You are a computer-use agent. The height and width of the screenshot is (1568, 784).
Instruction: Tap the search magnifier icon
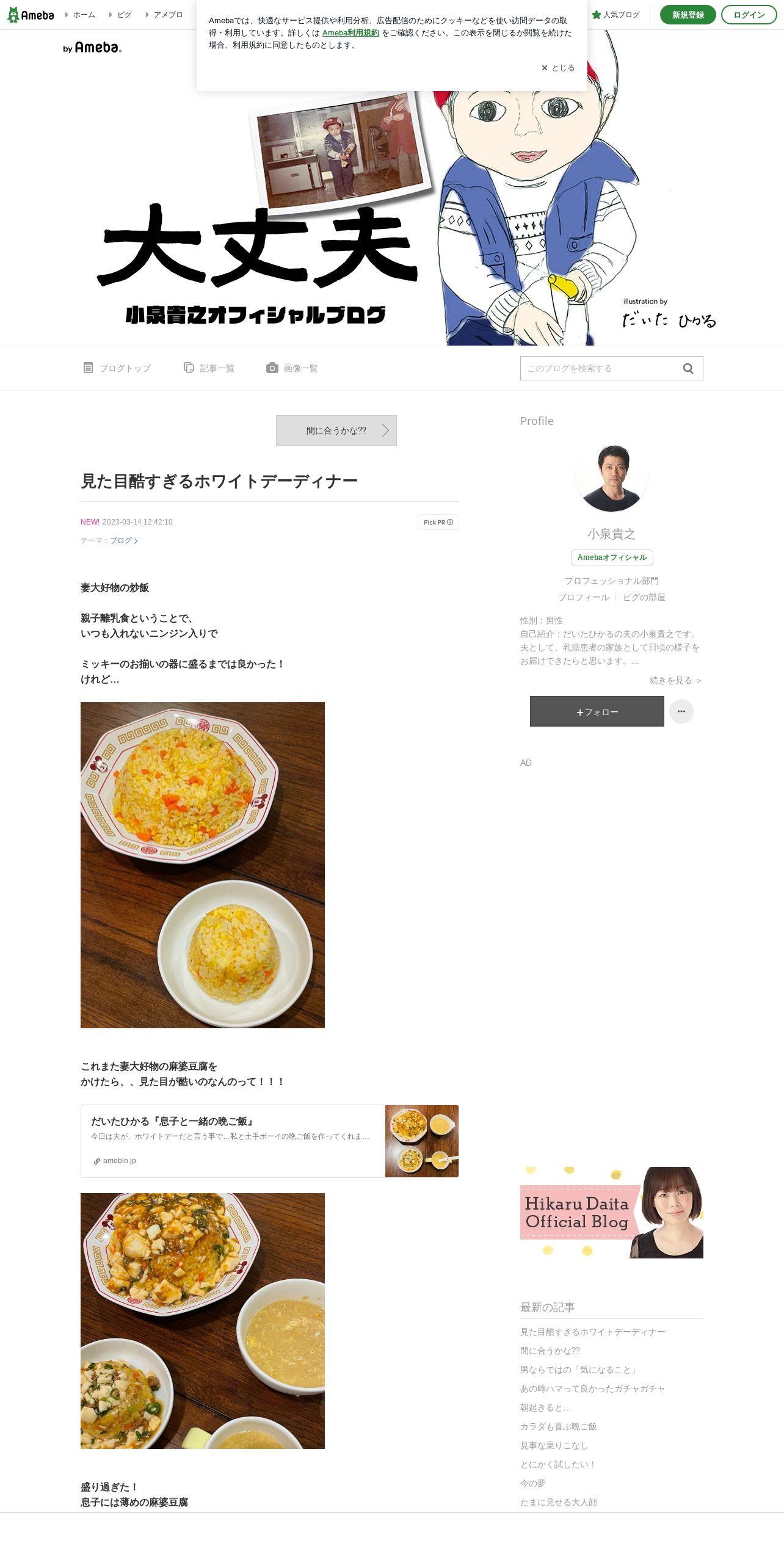tap(688, 368)
